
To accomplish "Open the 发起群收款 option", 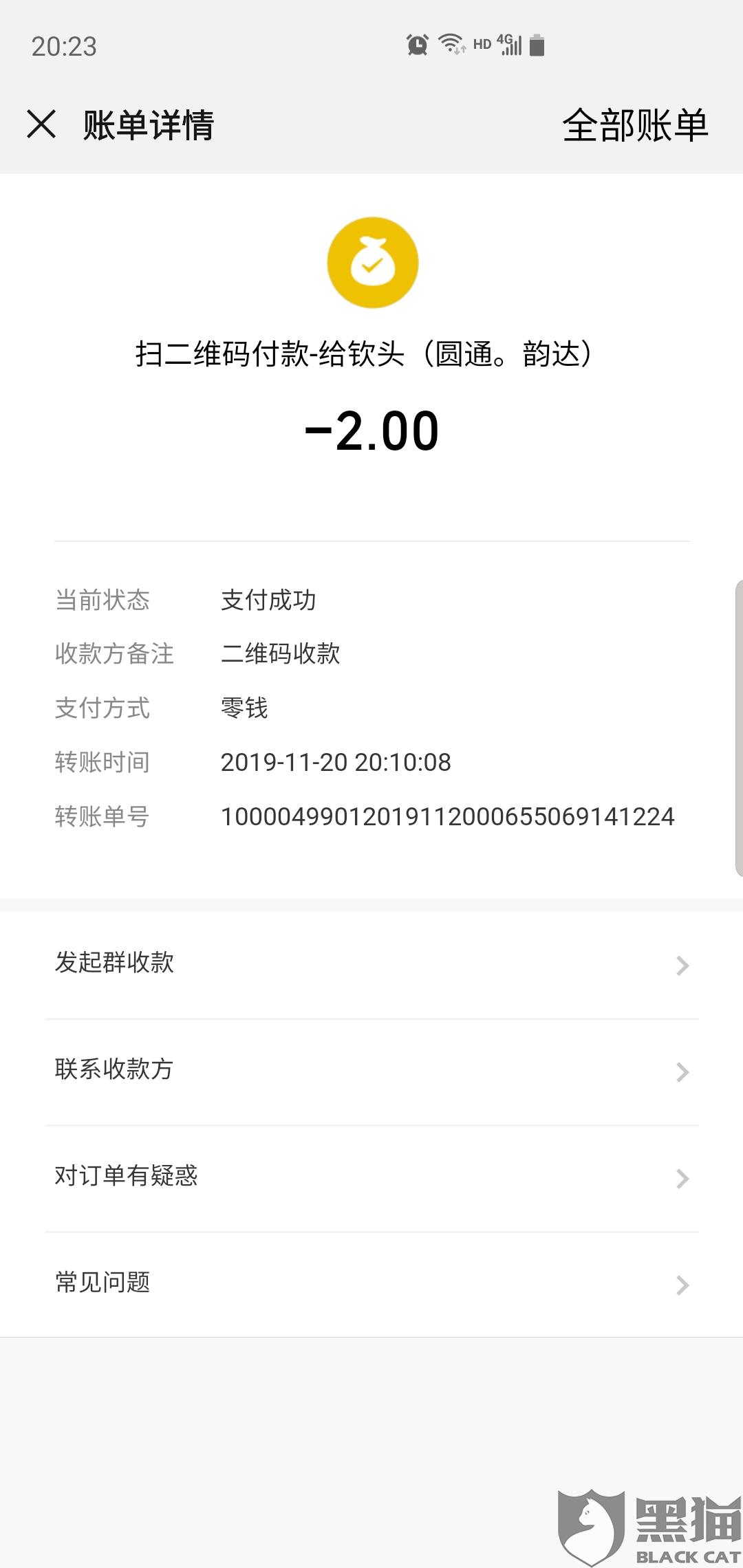I will [x=371, y=964].
